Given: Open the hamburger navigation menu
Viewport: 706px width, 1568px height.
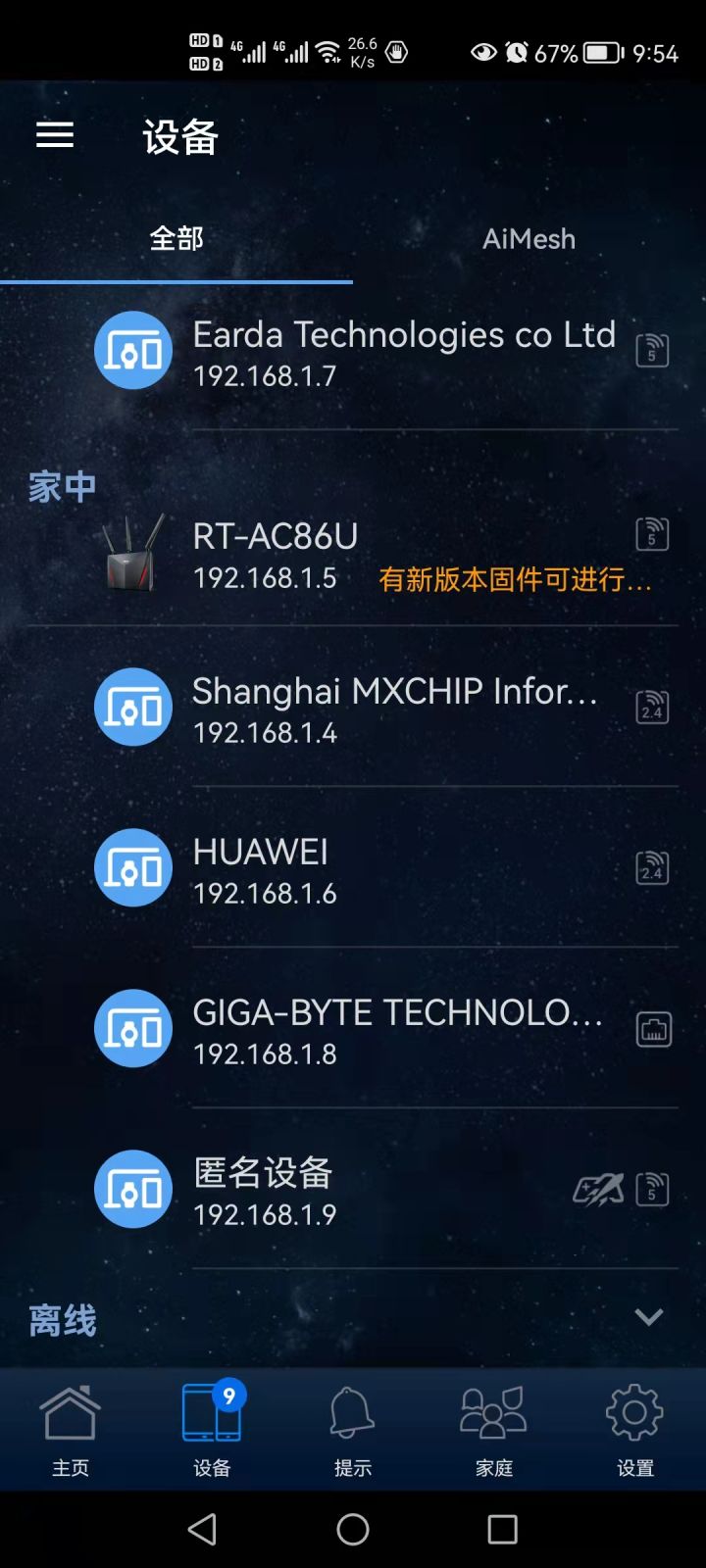Looking at the screenshot, I should coord(54,135).
